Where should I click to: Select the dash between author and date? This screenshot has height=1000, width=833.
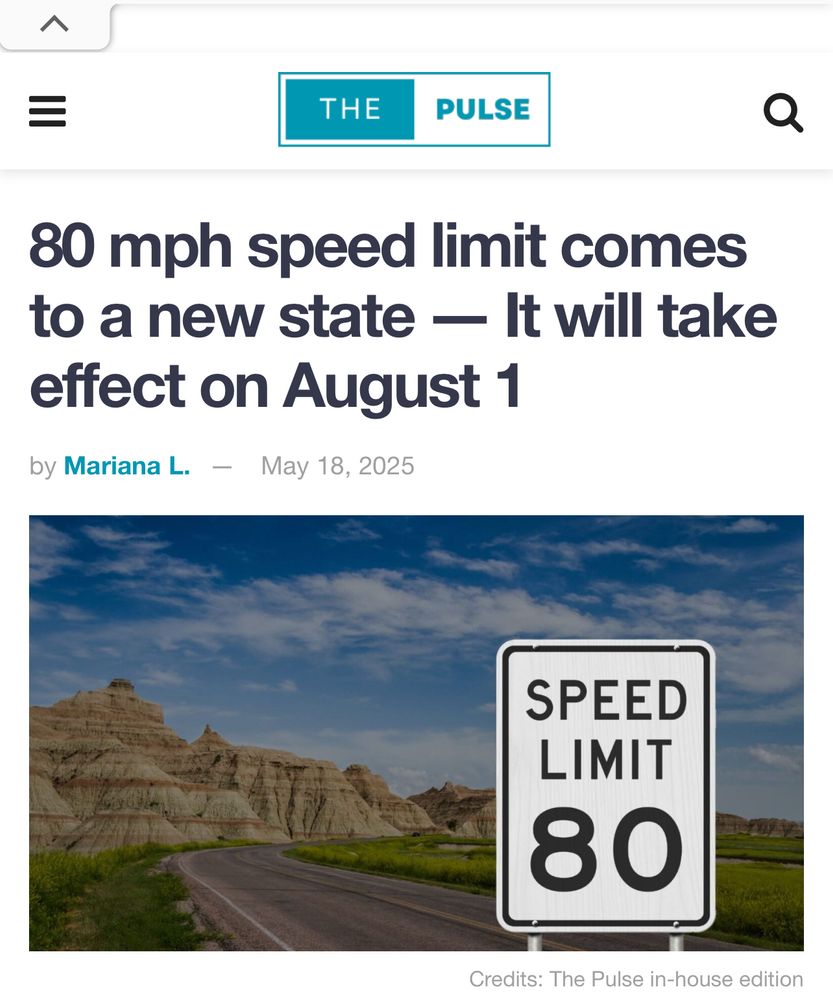tap(224, 465)
